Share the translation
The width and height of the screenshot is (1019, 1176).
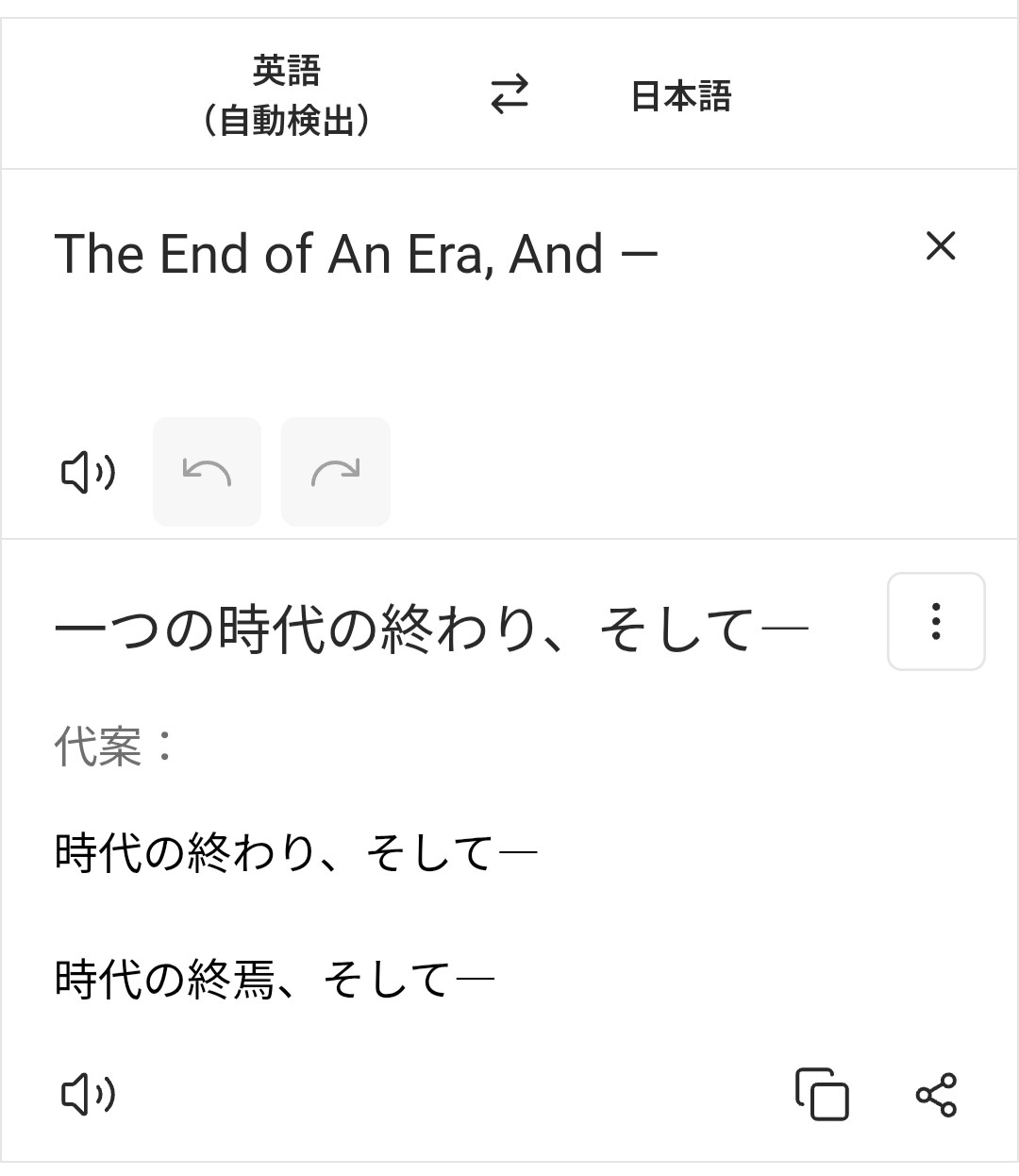point(936,1094)
